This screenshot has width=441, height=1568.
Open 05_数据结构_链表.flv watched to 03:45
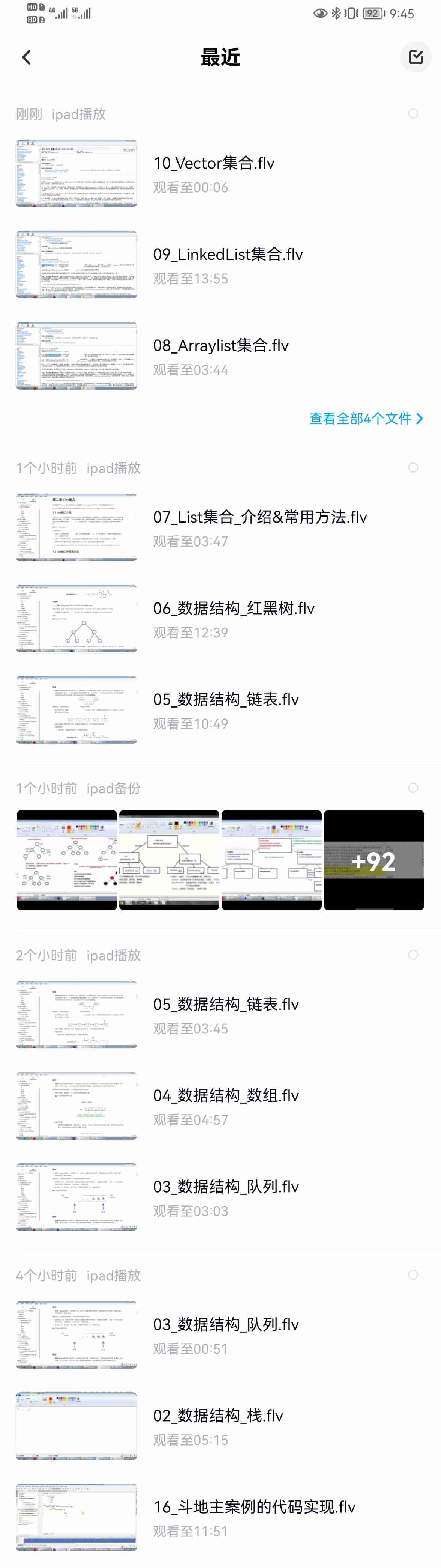tap(226, 1004)
